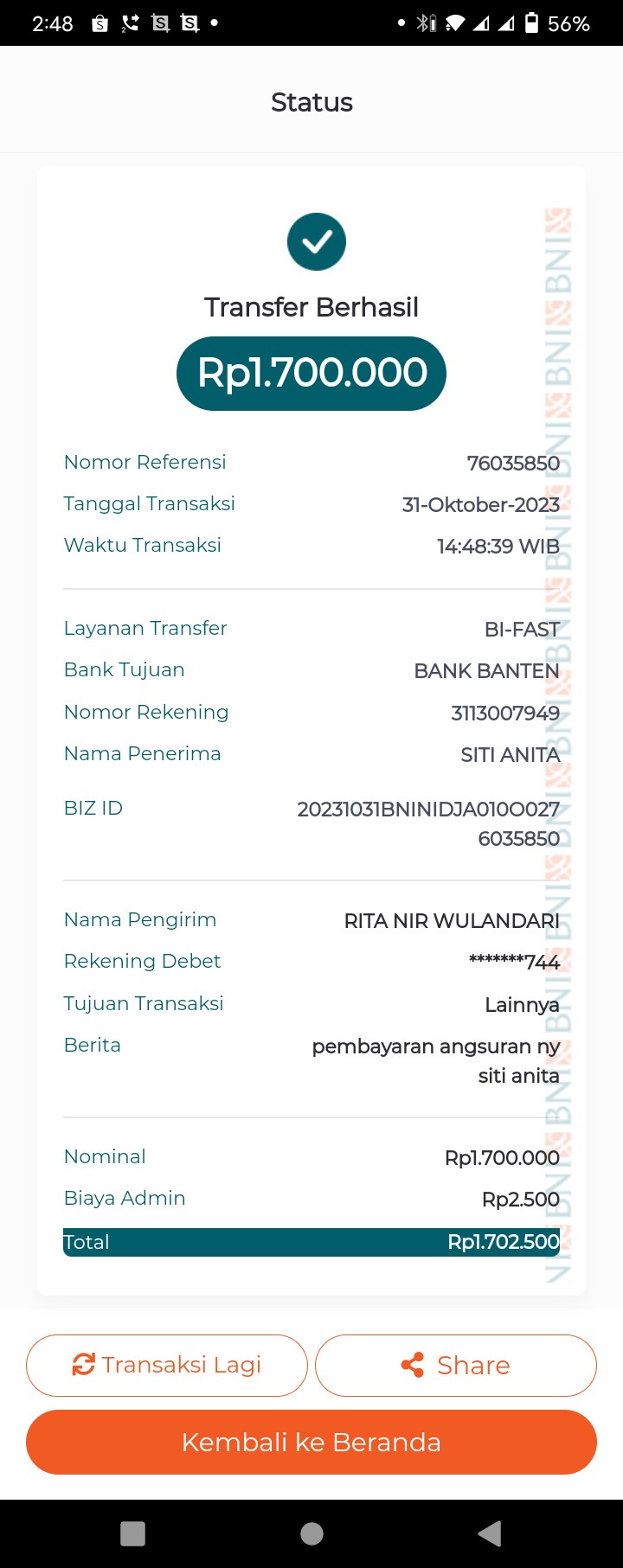Tap the highlighted Total Rp1.702.500 row
The height and width of the screenshot is (1568, 623).
click(x=311, y=1242)
